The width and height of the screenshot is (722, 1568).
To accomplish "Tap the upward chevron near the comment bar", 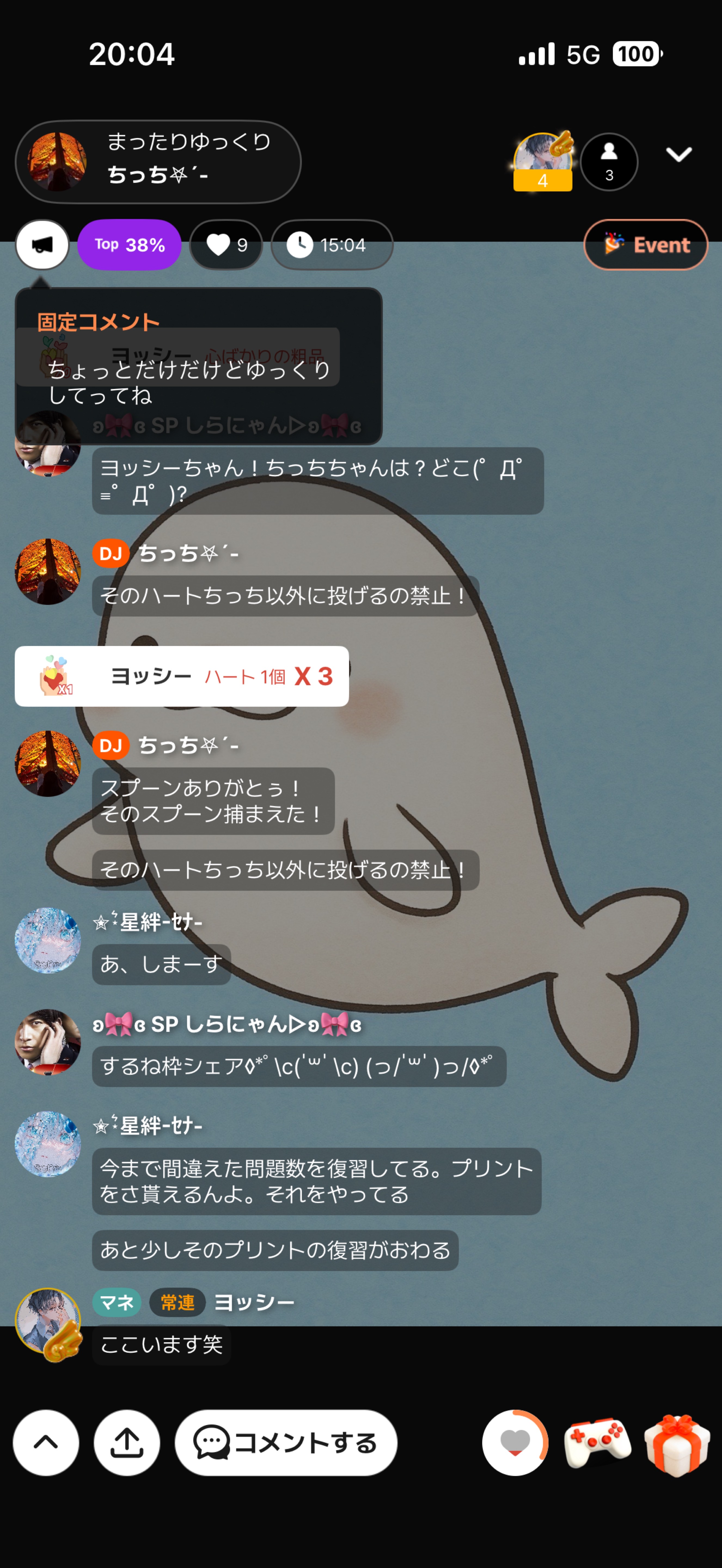I will (46, 1443).
